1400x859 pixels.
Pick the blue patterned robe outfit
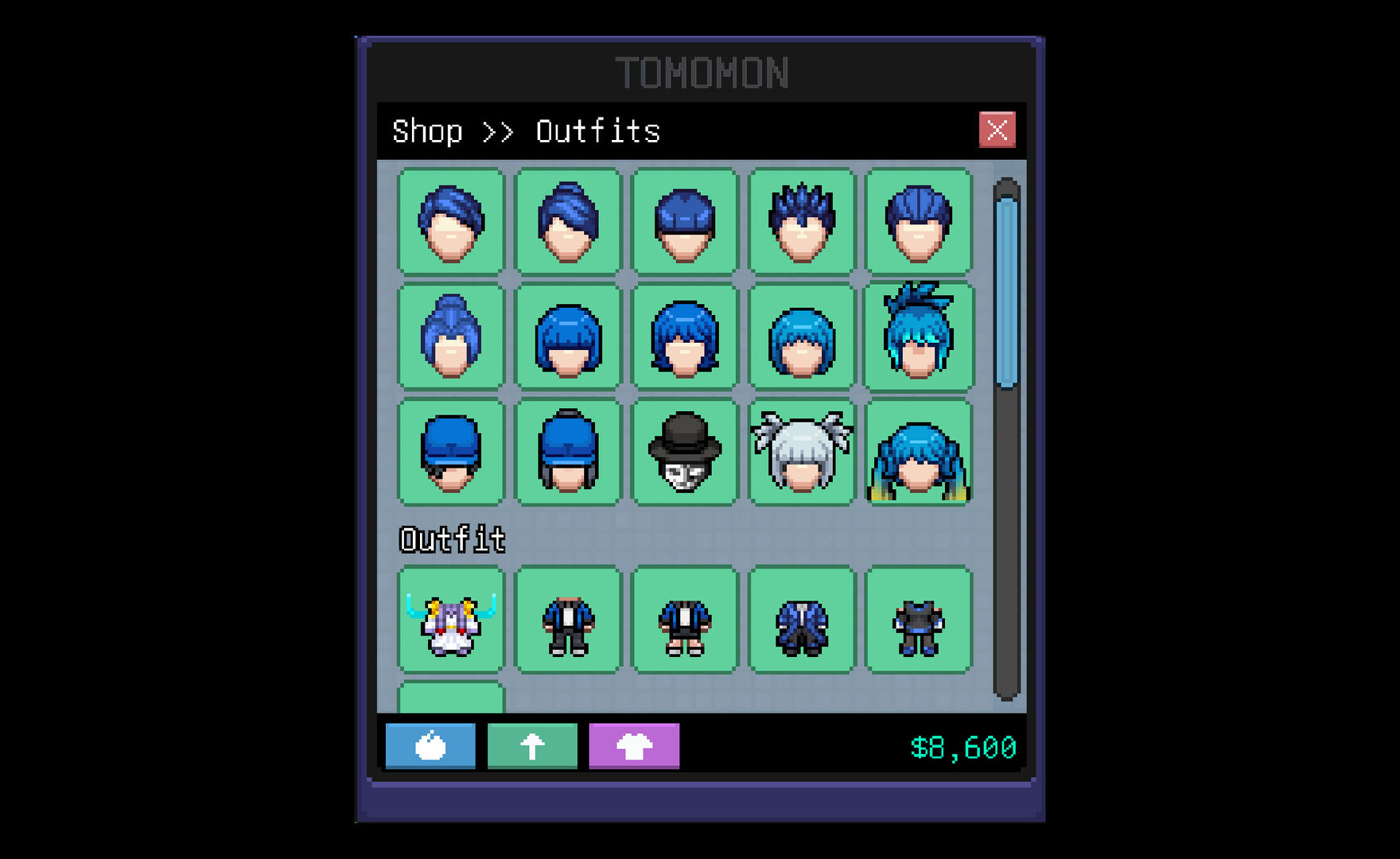[x=802, y=620]
